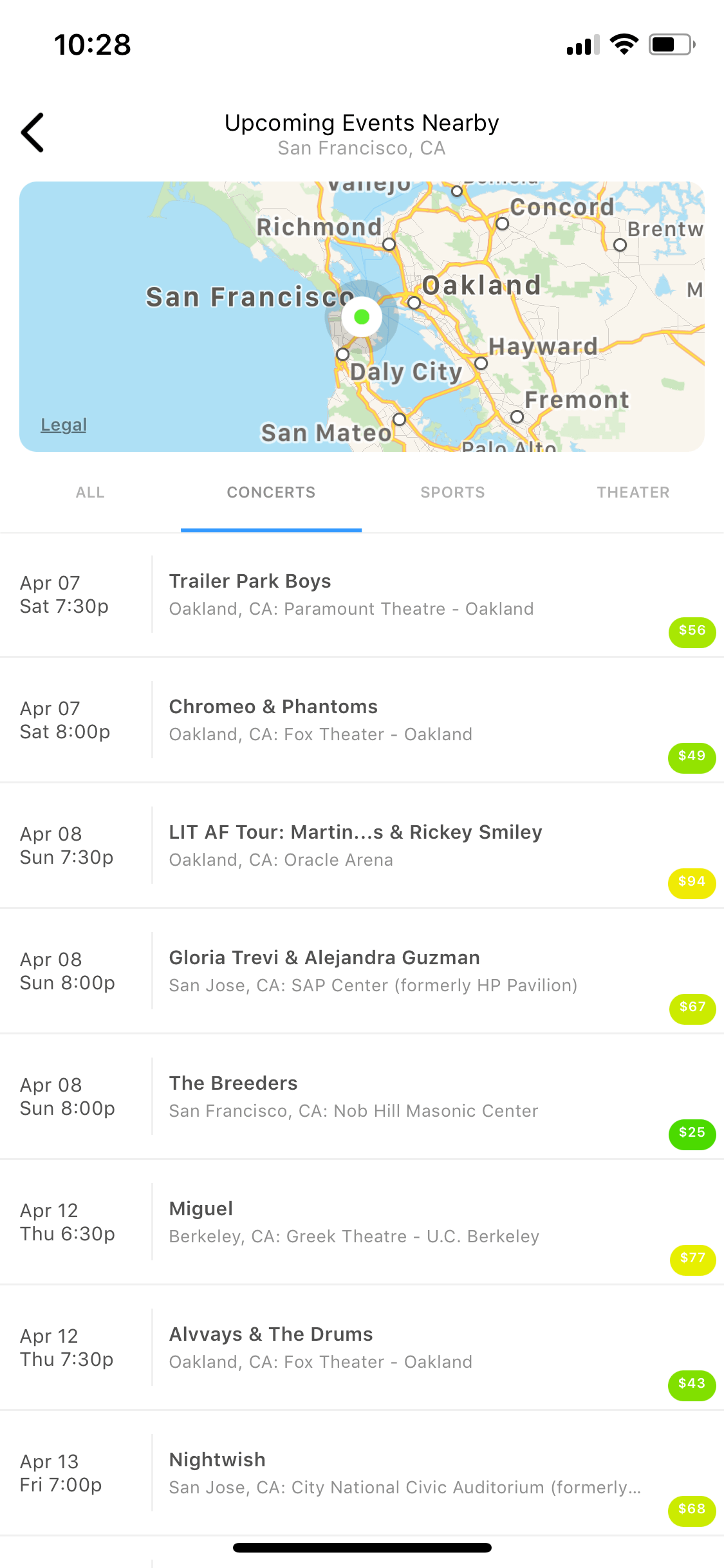The width and height of the screenshot is (724, 1568).
Task: Open LIT AF Tour at Oracle Arena
Action: click(x=362, y=846)
